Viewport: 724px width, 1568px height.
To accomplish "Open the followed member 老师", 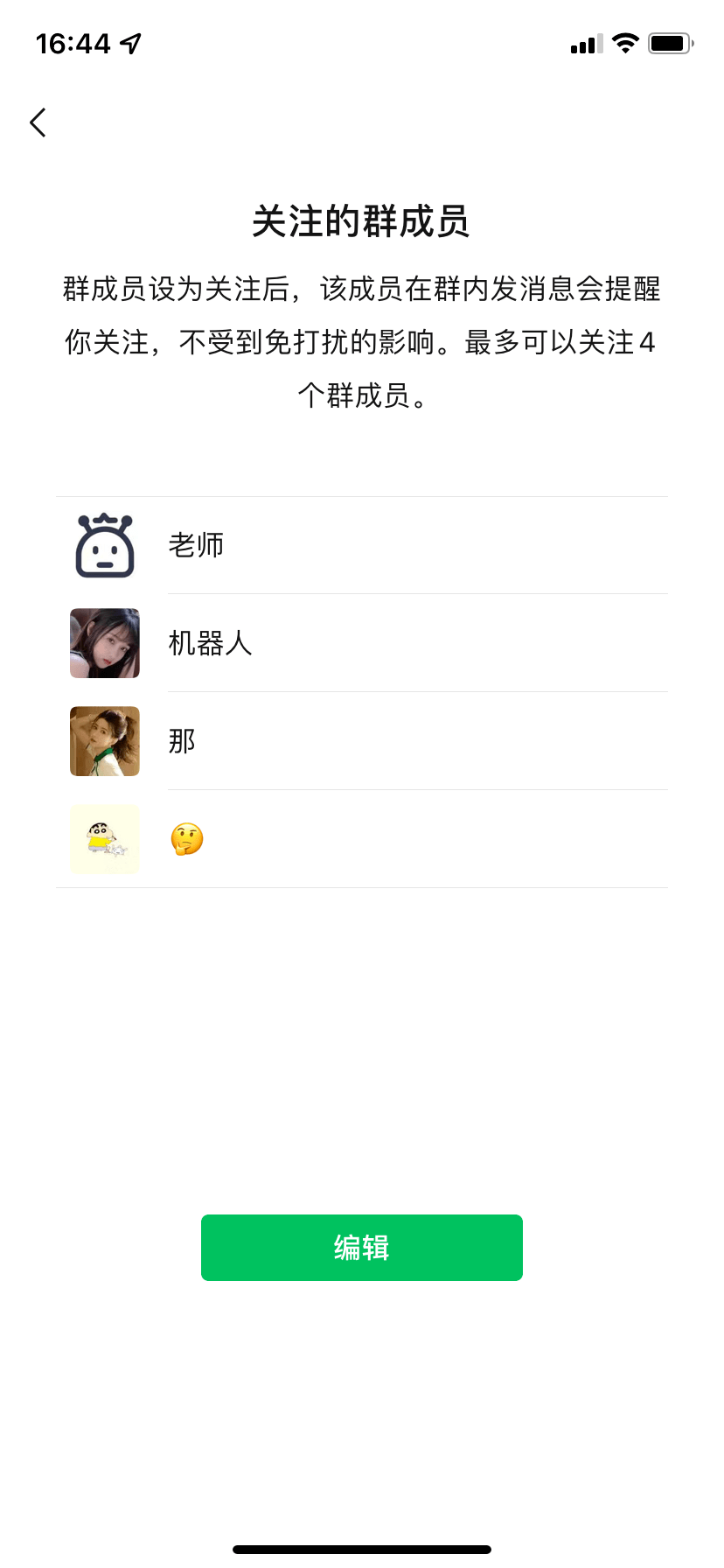I will pos(362,545).
